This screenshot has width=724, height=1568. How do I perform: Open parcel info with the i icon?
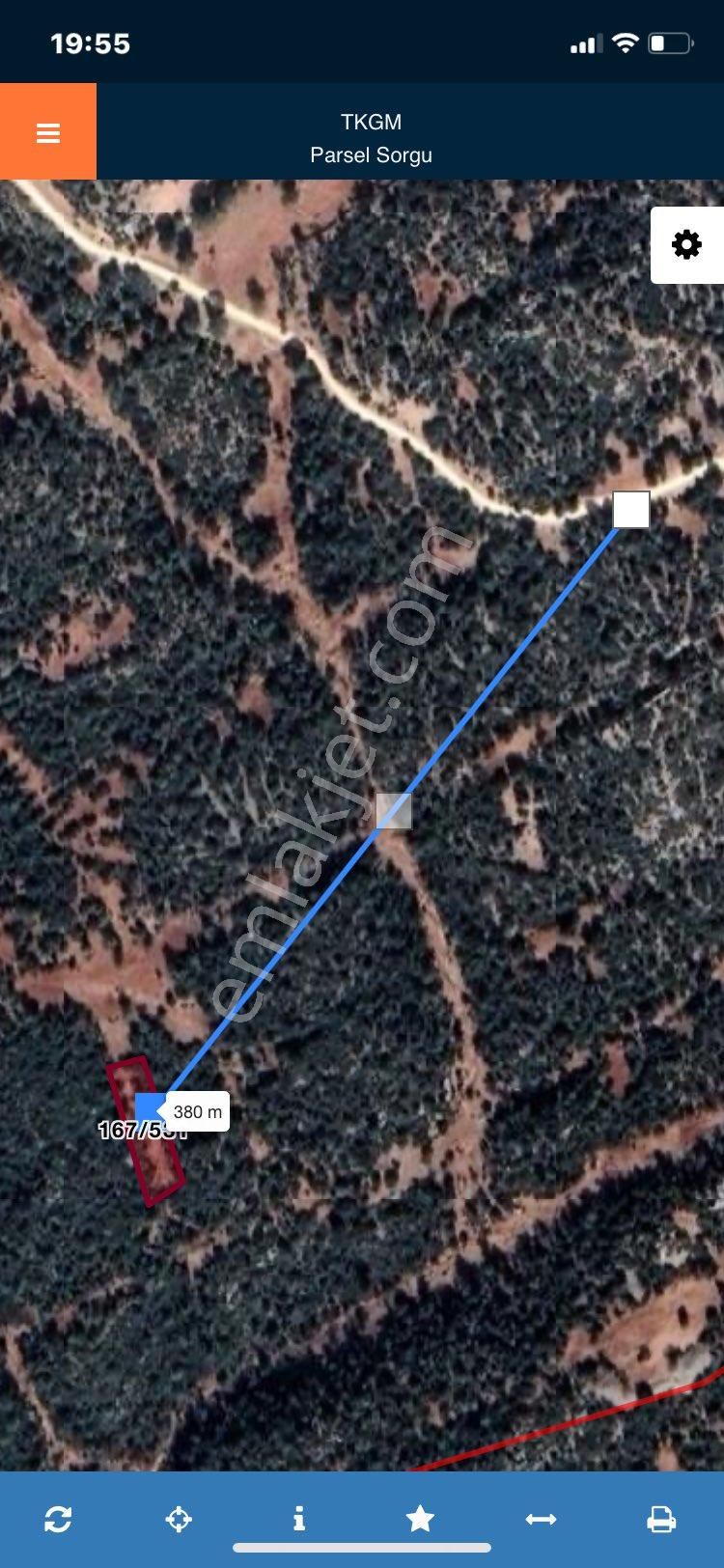299,1519
